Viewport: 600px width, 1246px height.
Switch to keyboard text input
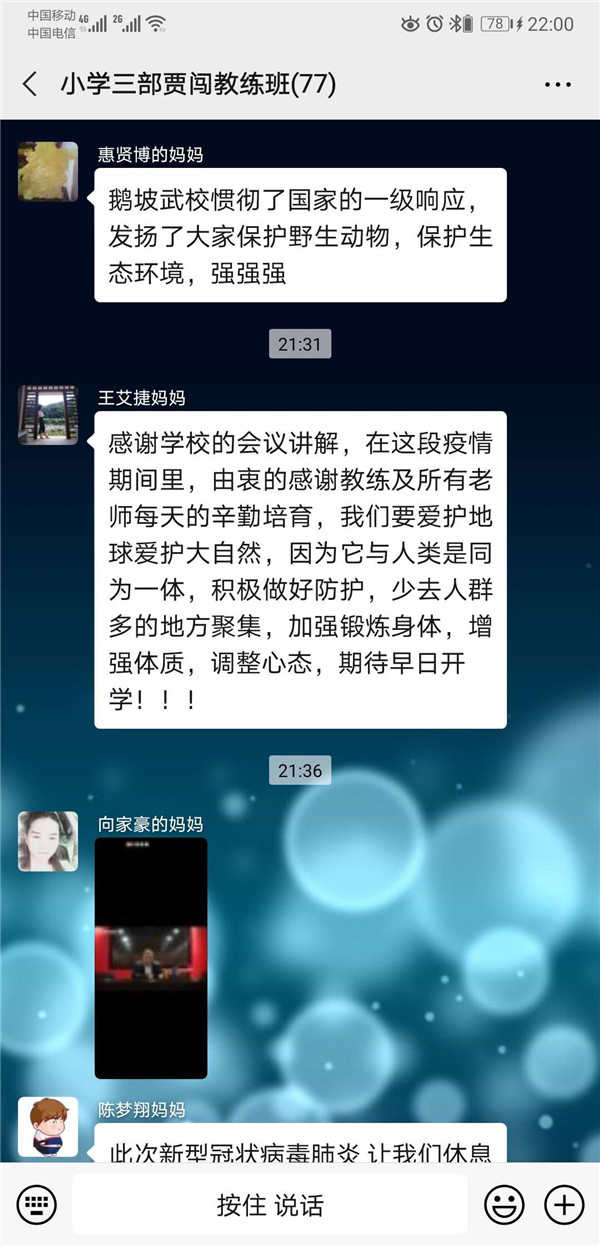click(37, 1204)
